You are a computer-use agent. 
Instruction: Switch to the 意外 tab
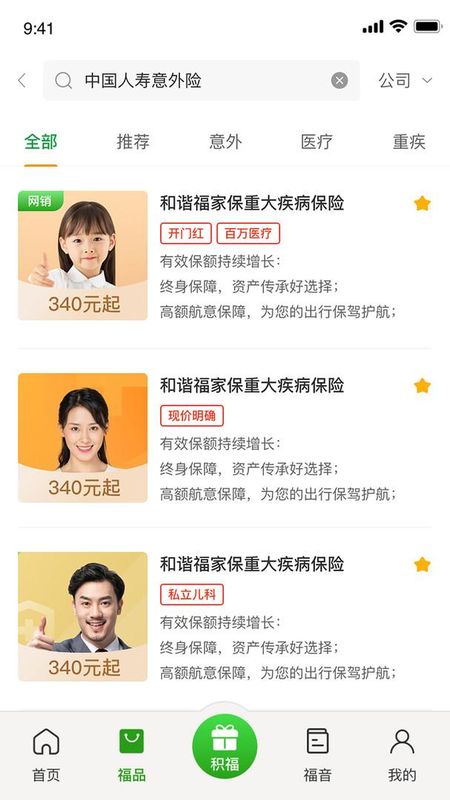click(x=225, y=141)
